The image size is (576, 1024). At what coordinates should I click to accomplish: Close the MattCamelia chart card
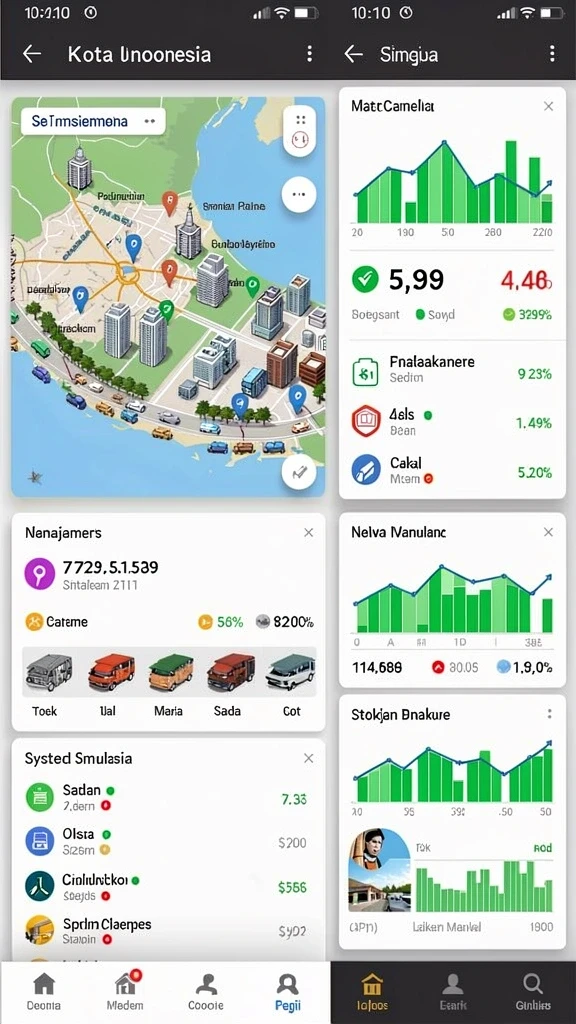[549, 106]
